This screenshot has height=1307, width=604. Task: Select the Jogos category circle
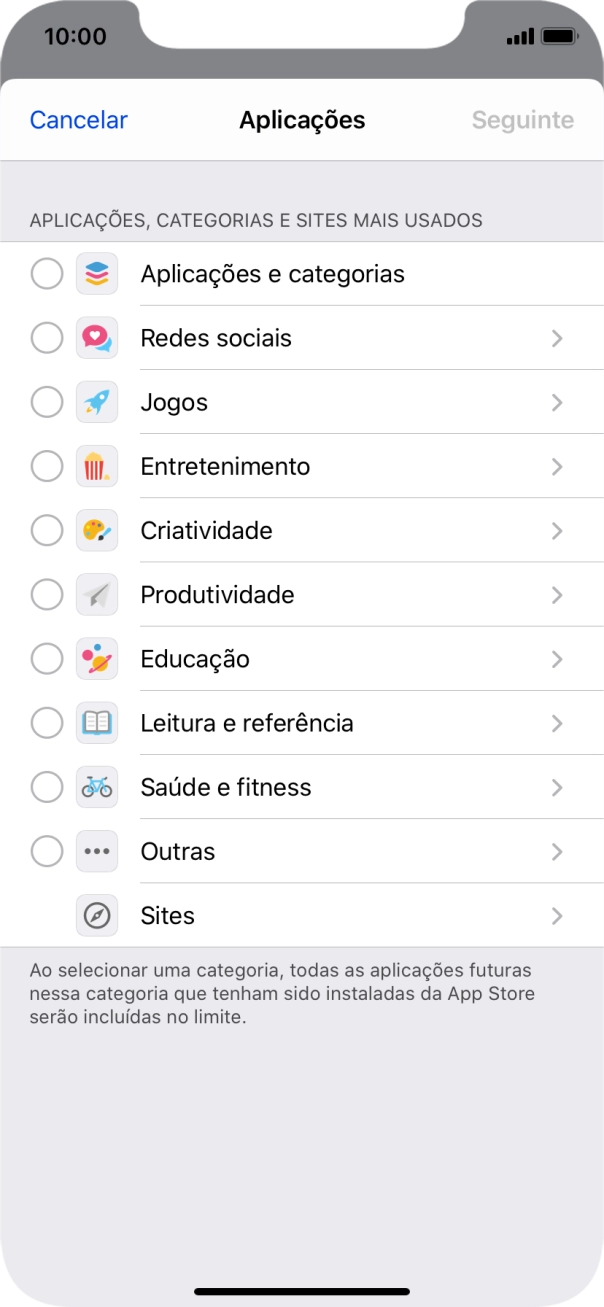pos(47,402)
